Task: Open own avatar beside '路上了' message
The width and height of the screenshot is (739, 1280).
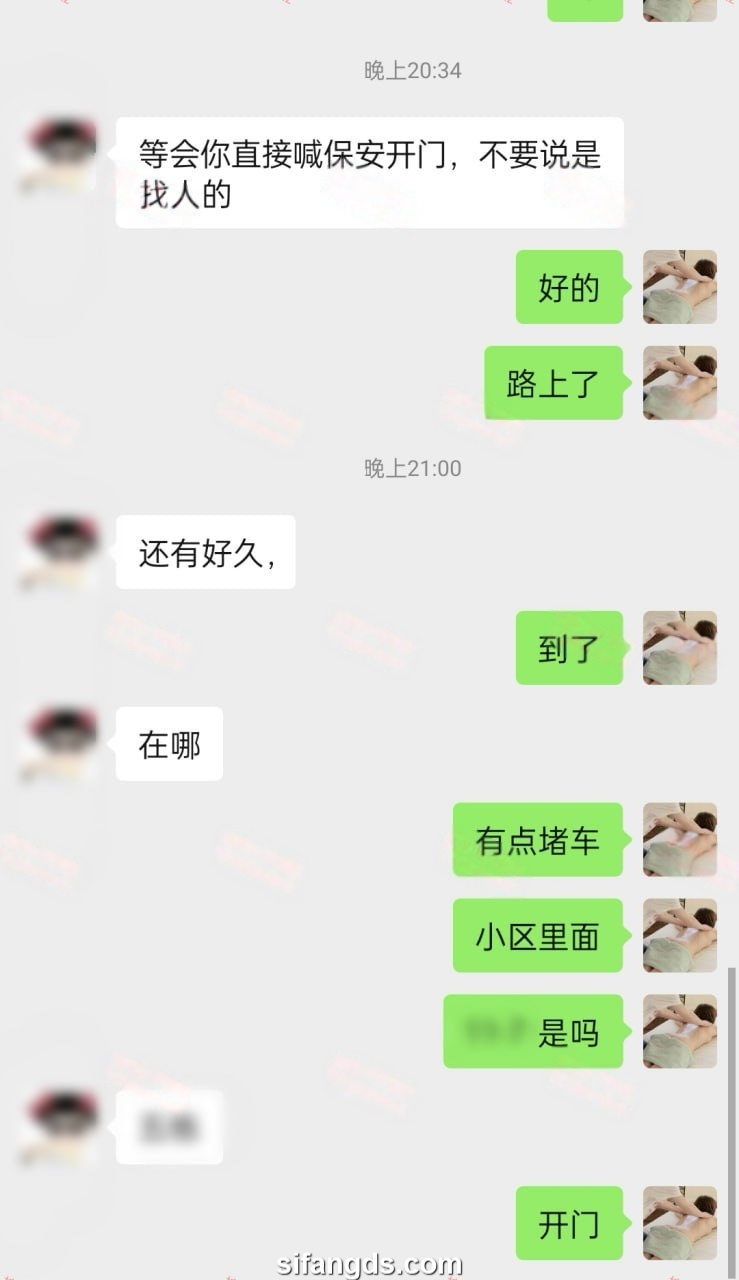Action: point(679,383)
